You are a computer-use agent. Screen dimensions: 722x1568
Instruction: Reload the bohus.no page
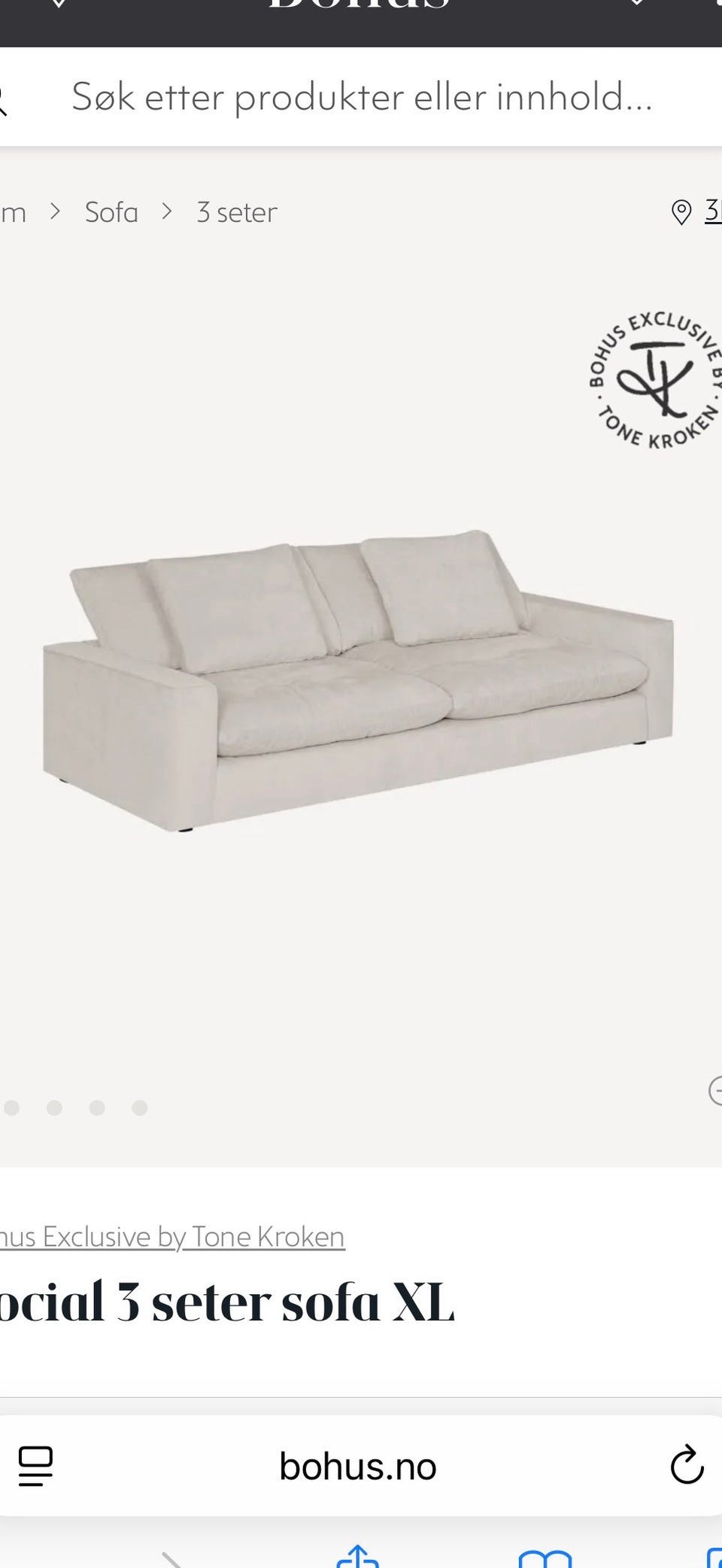686,1466
